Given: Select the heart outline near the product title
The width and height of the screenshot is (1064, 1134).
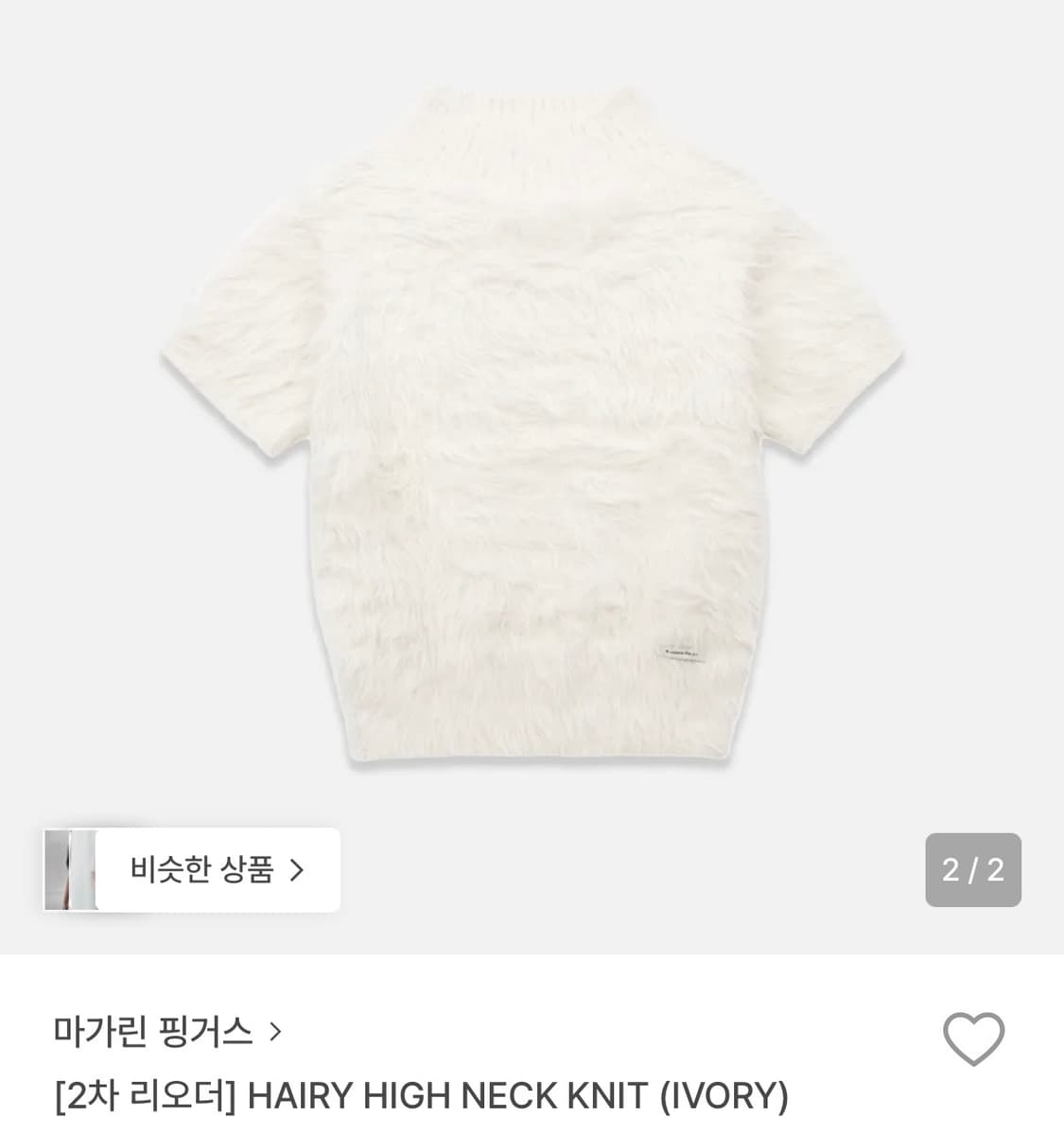Looking at the screenshot, I should tap(976, 1038).
